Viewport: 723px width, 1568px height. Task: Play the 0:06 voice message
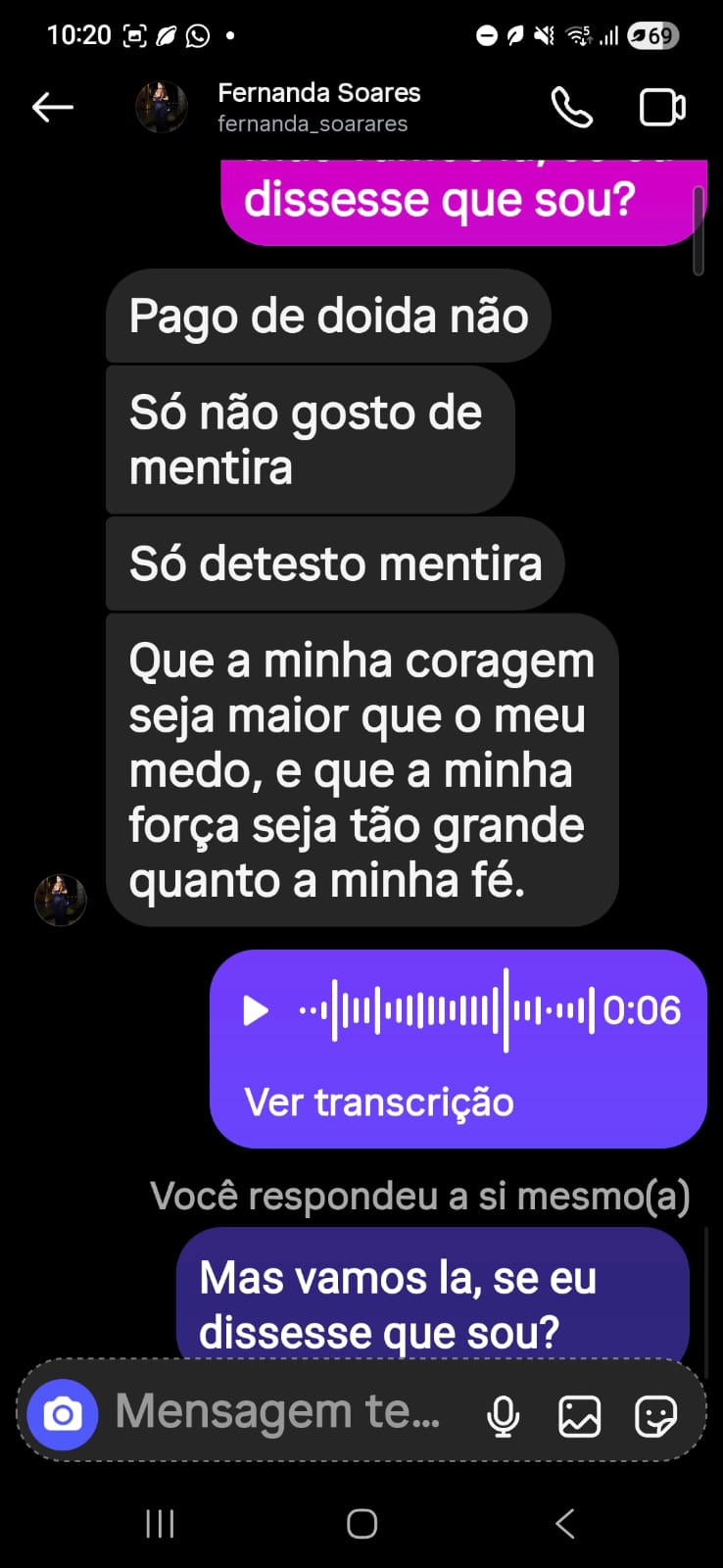[255, 1010]
